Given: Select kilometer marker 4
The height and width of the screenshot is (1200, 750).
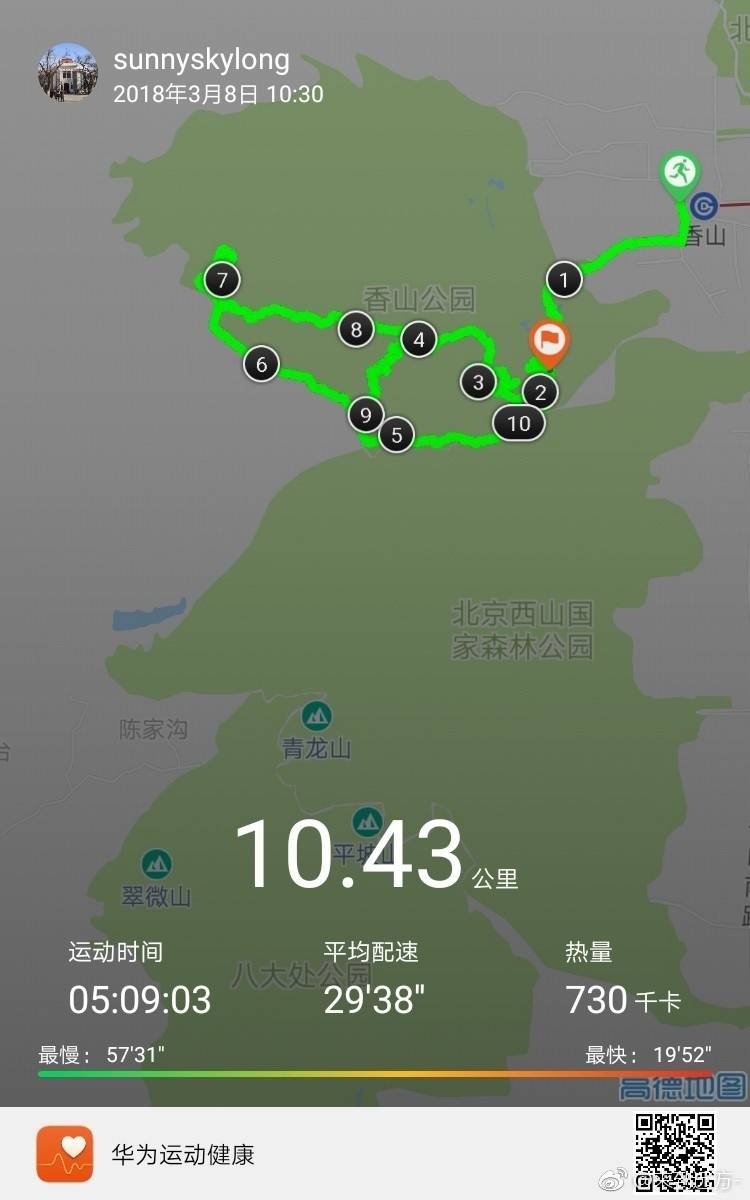Looking at the screenshot, I should point(419,338).
